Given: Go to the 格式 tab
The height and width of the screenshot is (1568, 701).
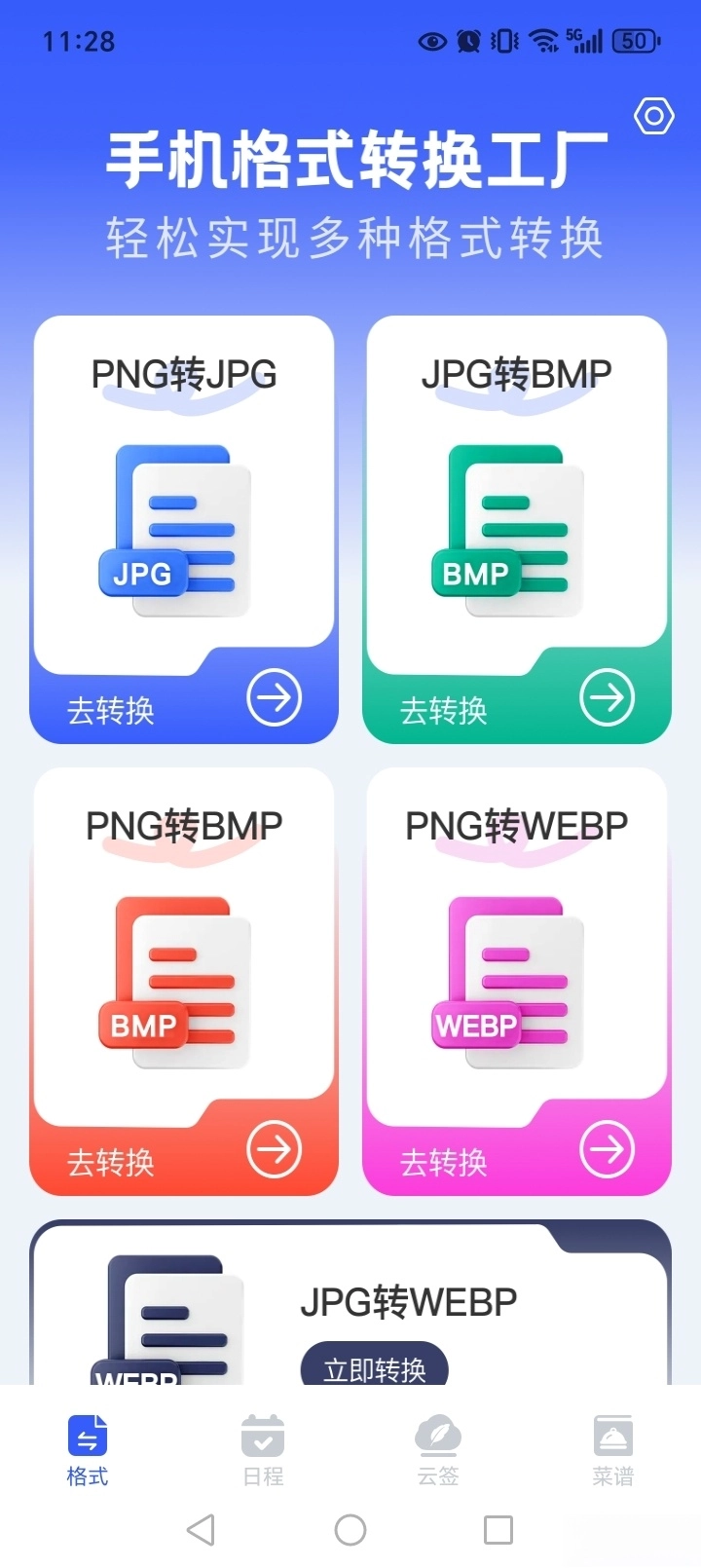Looking at the screenshot, I should [88, 1451].
